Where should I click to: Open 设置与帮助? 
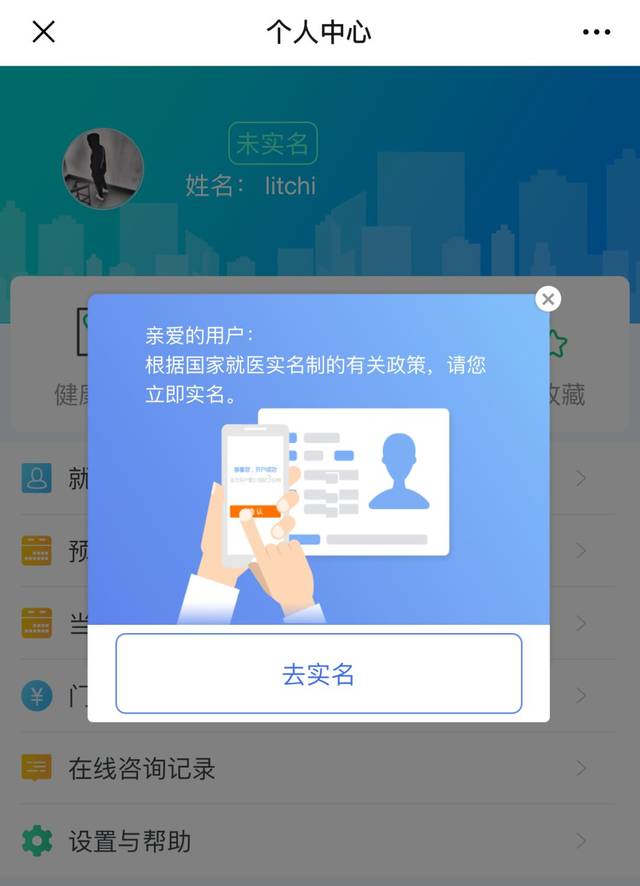click(319, 841)
